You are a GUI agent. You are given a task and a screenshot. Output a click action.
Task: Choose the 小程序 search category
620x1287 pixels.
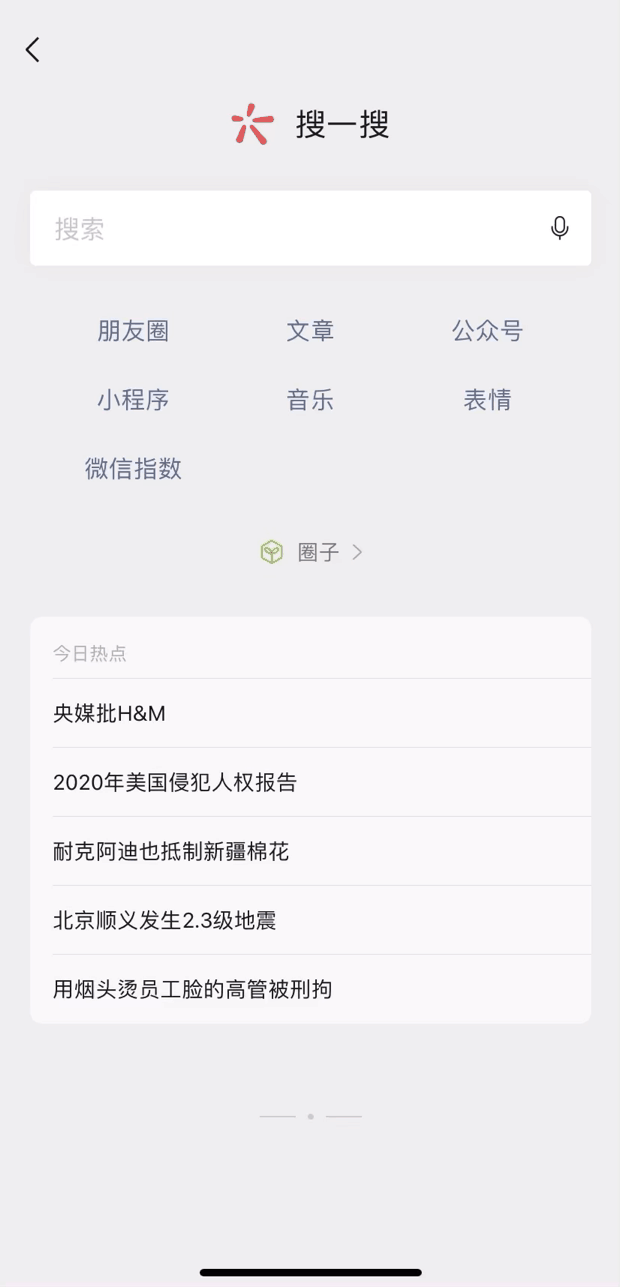(133, 400)
